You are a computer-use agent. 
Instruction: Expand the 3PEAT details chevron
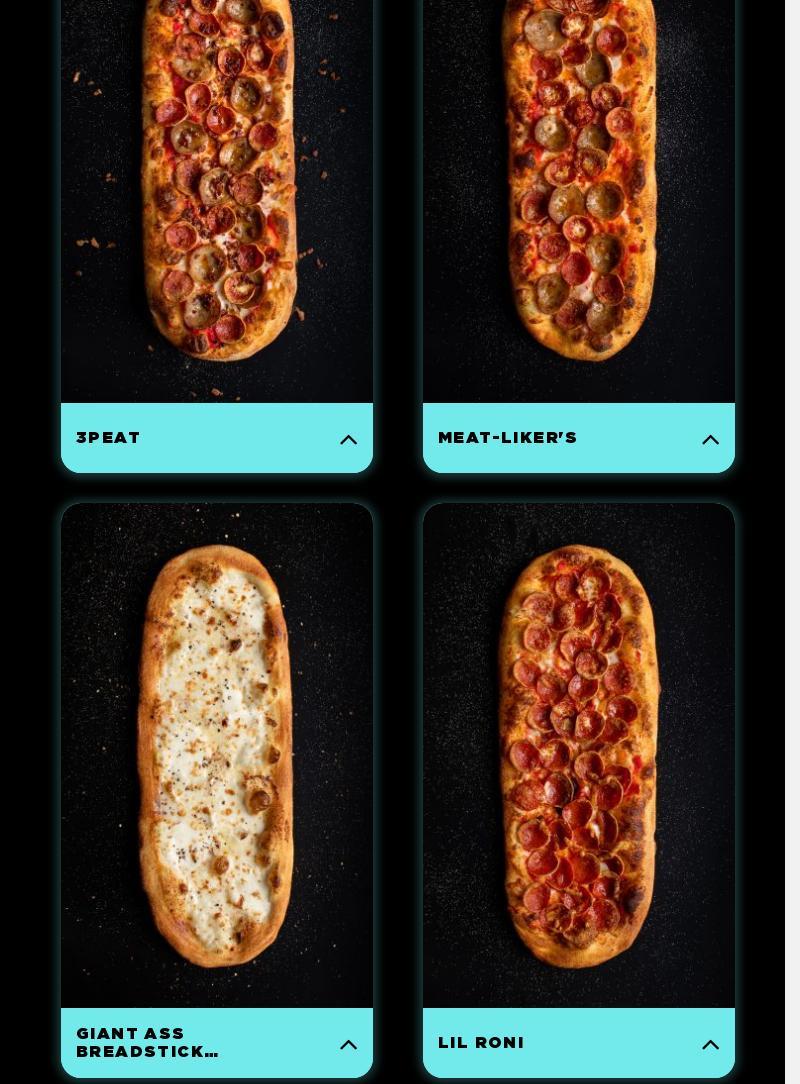pyautogui.click(x=348, y=440)
